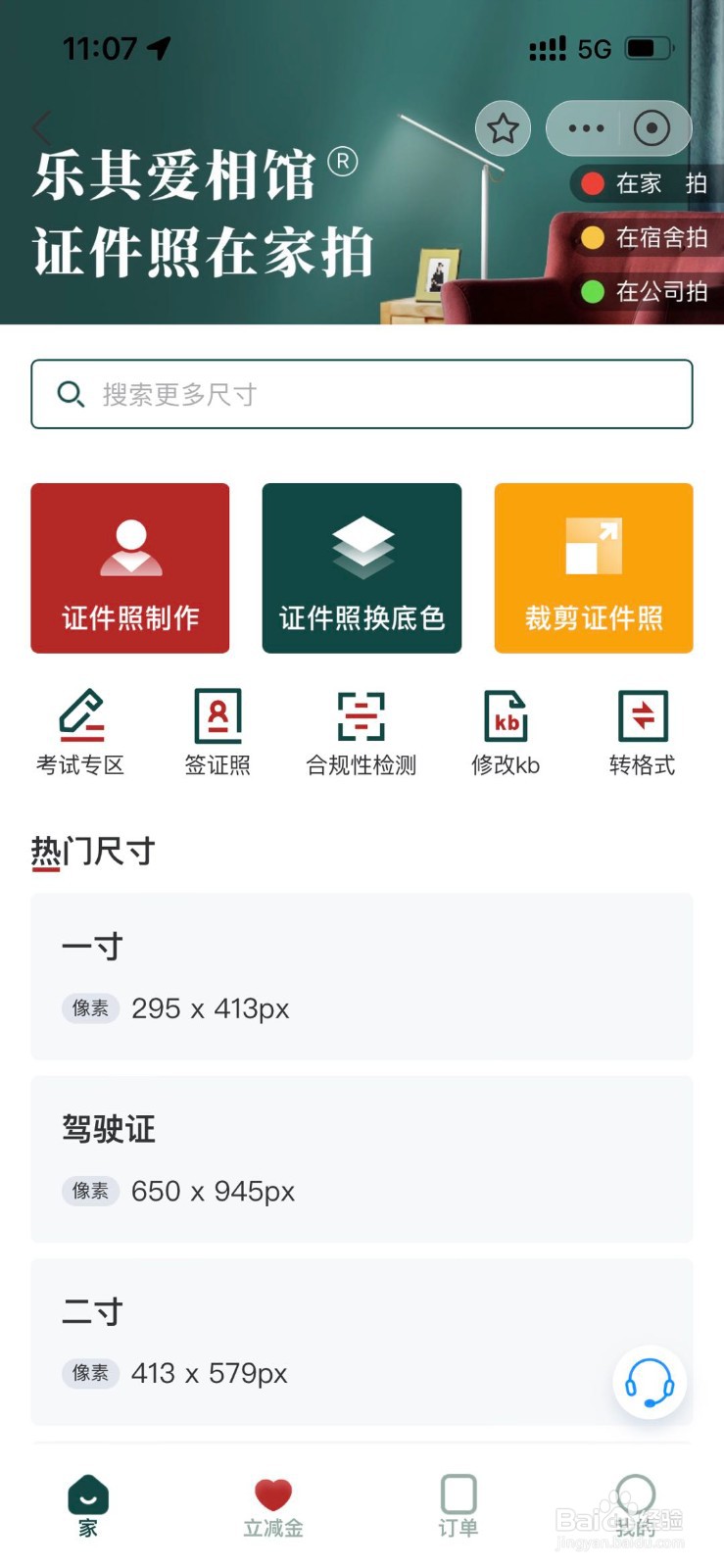Image resolution: width=724 pixels, height=1568 pixels.
Task: Open the more options menu
Action: tap(585, 128)
